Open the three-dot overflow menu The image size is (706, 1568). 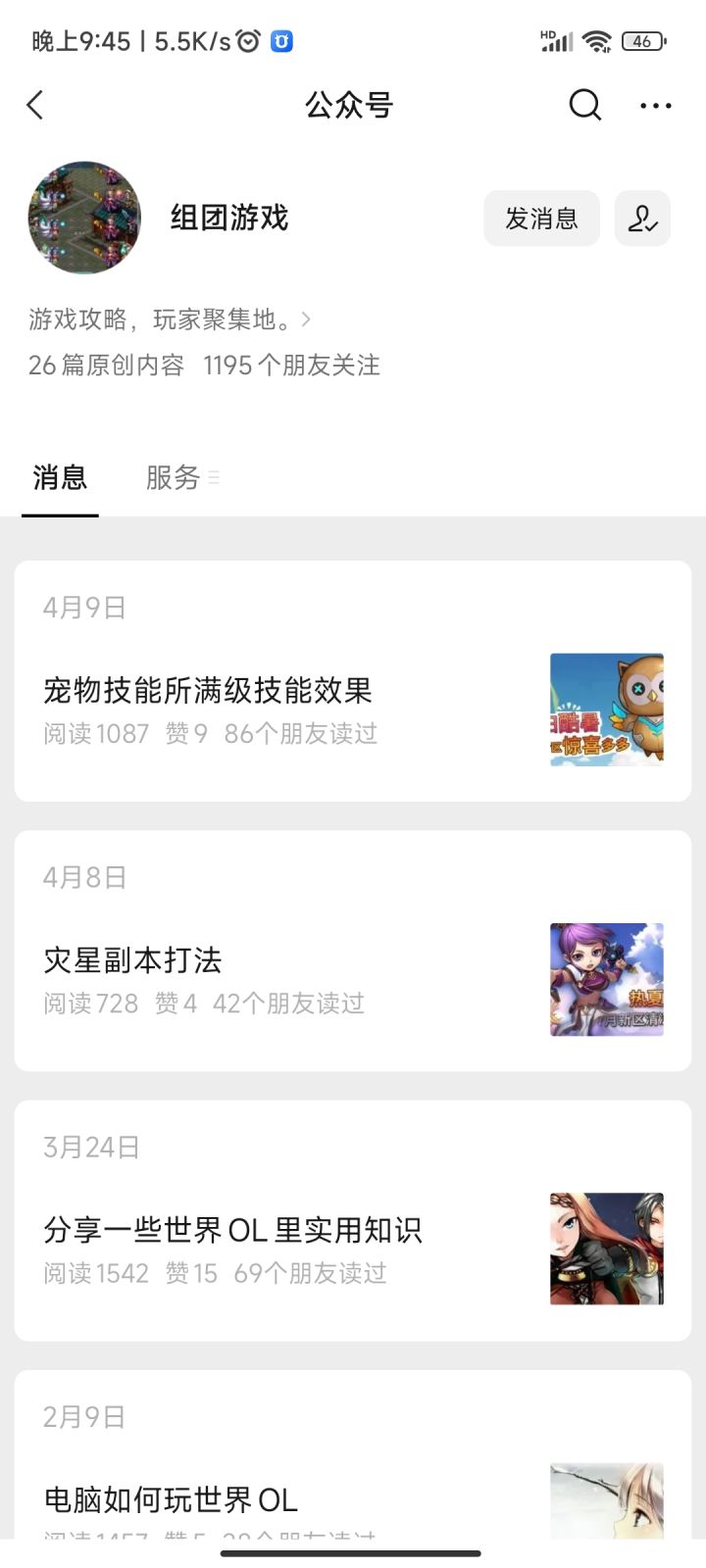(x=655, y=105)
